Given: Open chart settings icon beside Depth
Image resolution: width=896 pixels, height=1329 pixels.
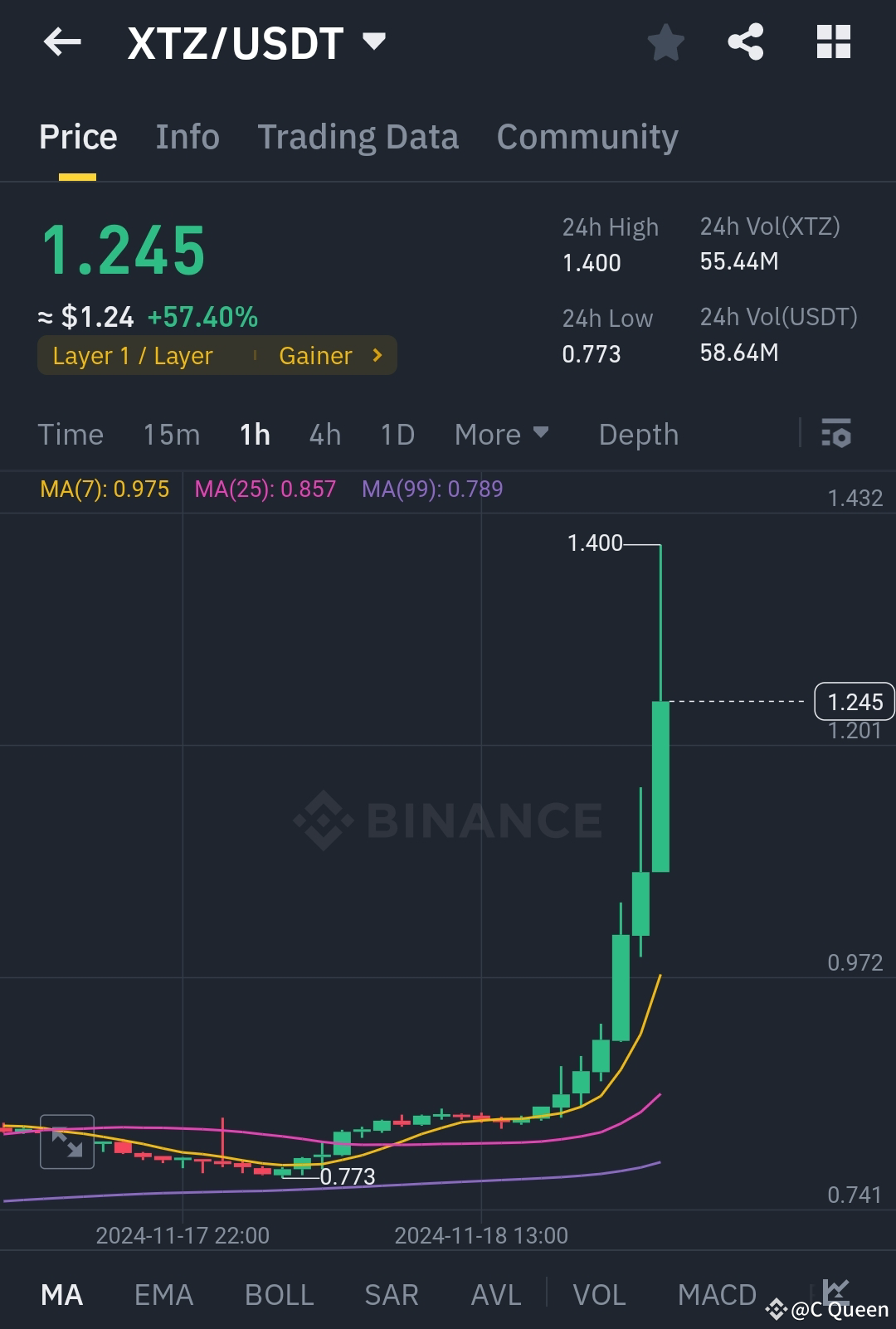Looking at the screenshot, I should (835, 434).
